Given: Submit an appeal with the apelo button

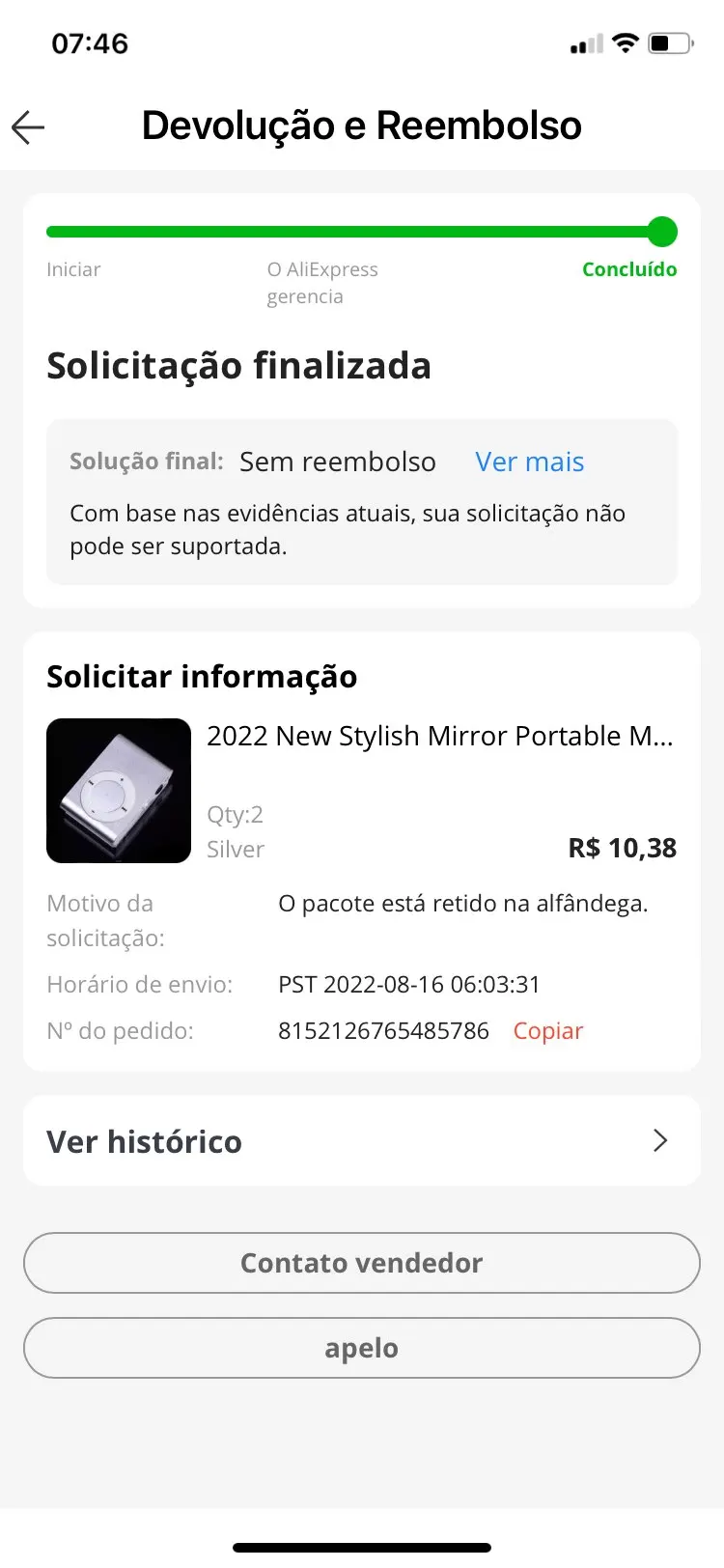Looking at the screenshot, I should coord(361,1348).
